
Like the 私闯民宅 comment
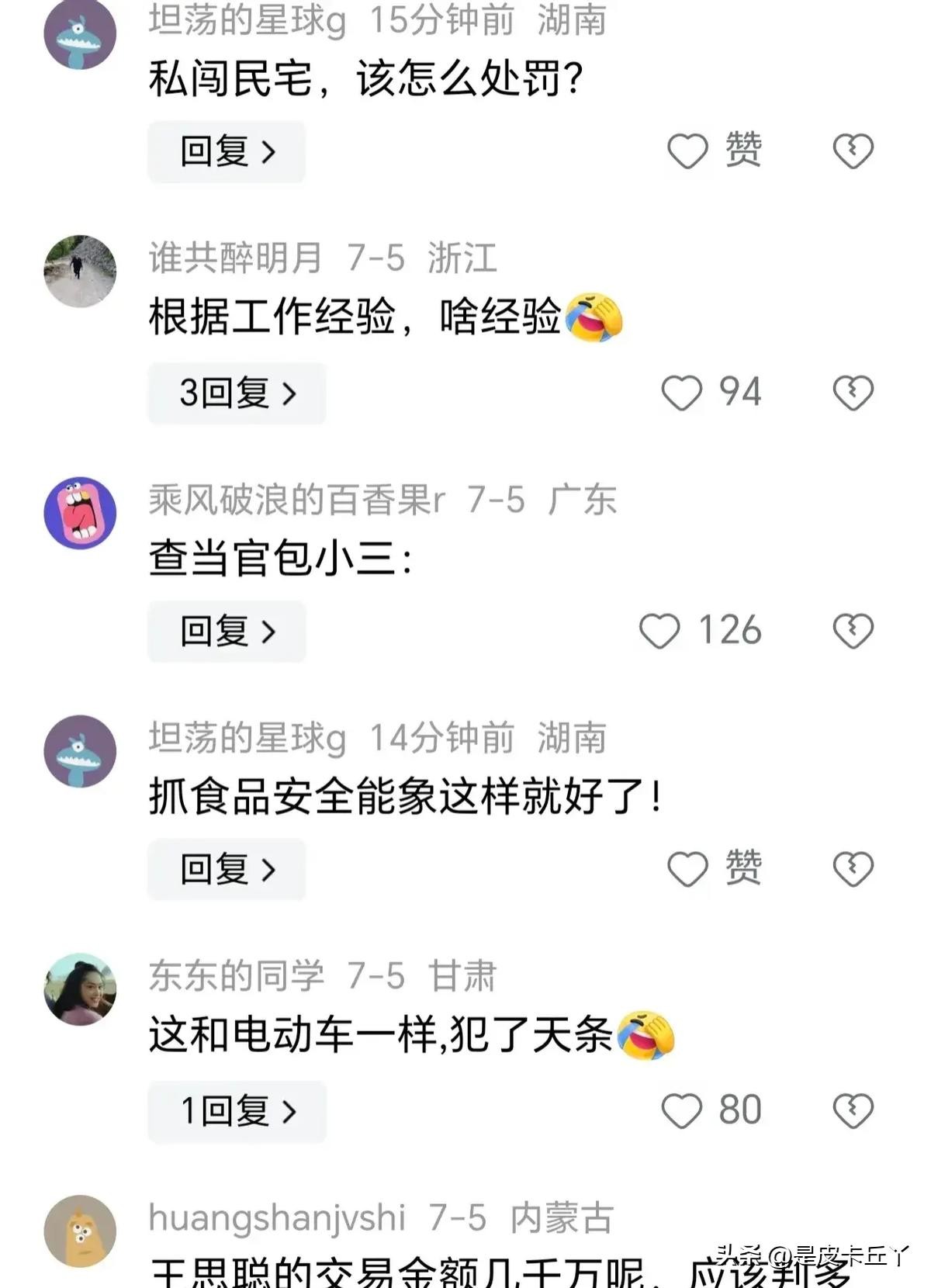click(x=688, y=151)
